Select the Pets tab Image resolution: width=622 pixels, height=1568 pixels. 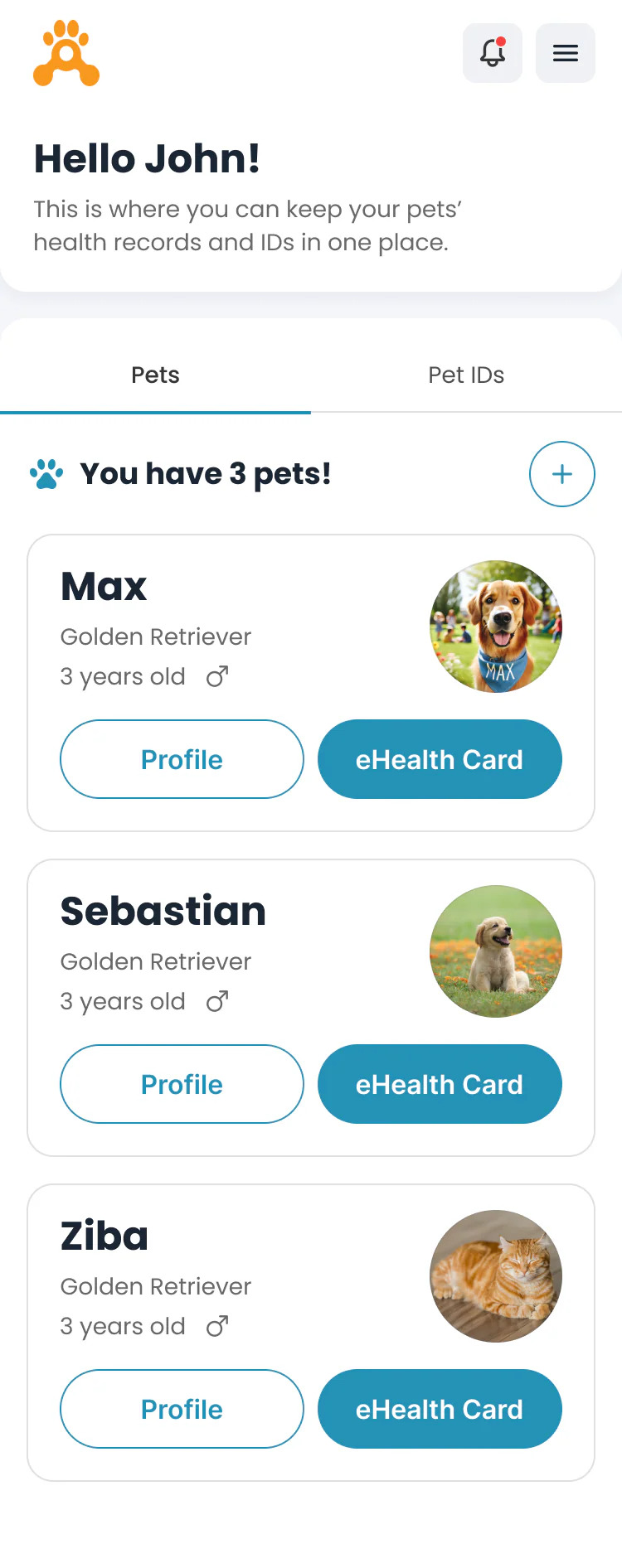(x=154, y=375)
